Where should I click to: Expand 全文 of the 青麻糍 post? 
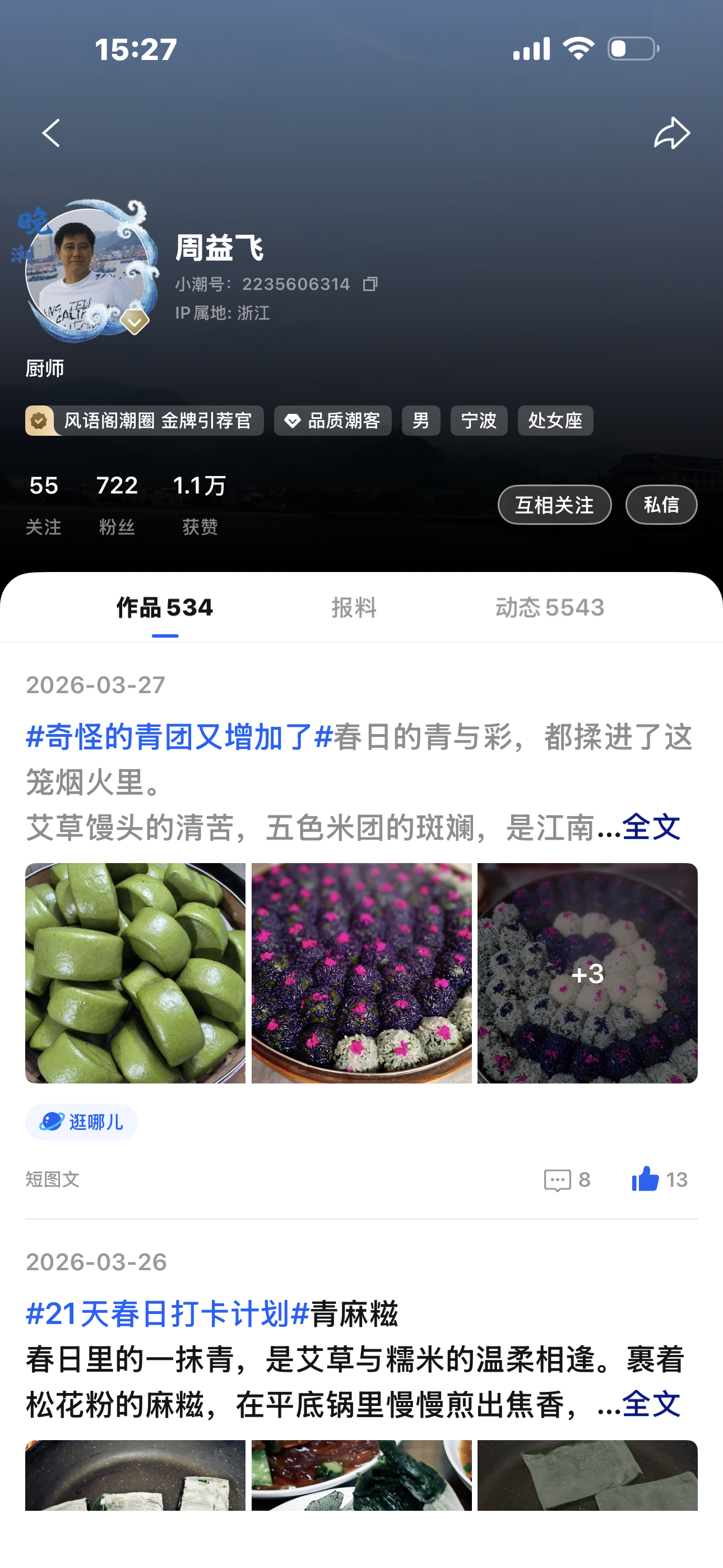coord(651,1404)
